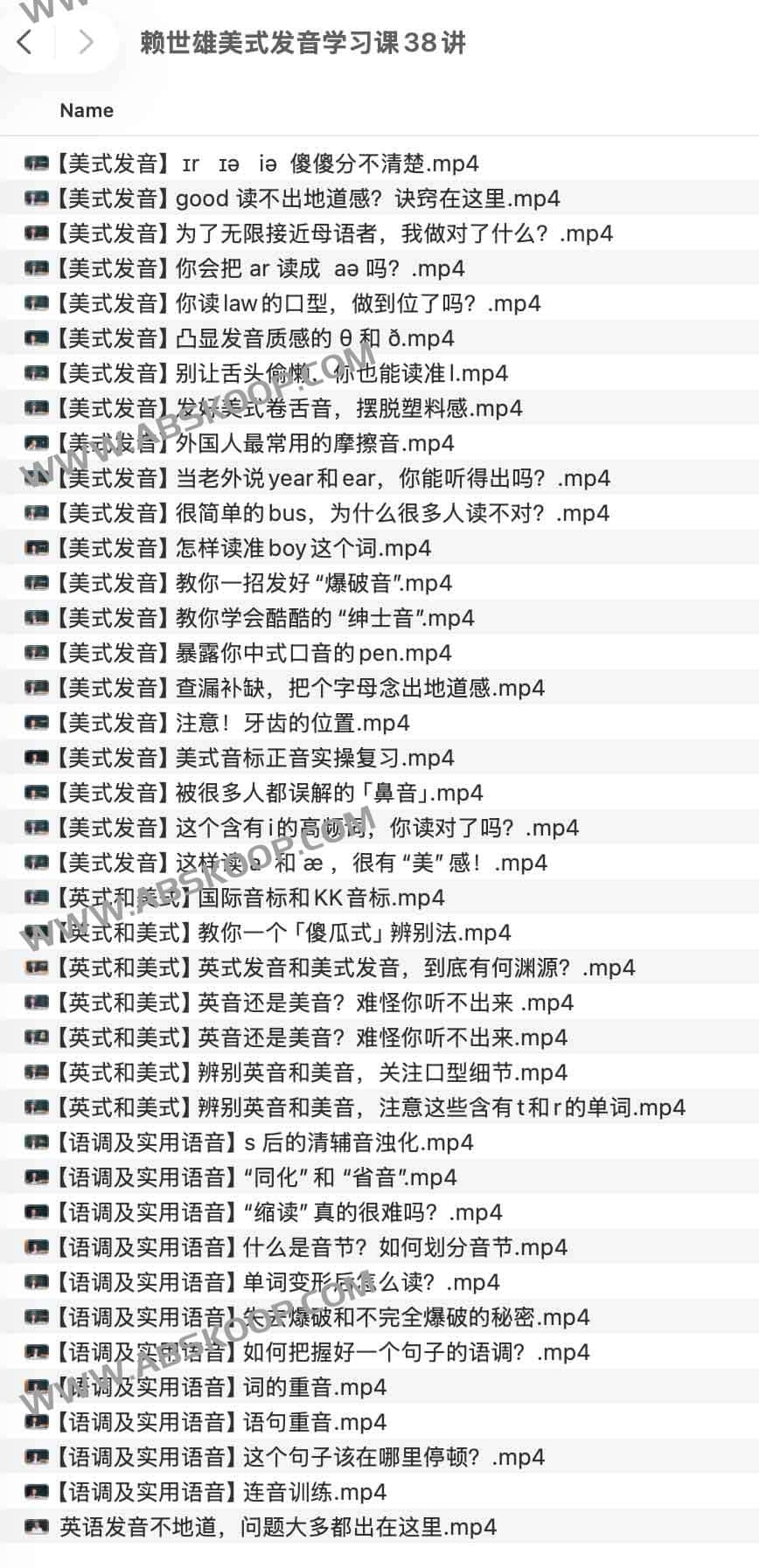Go back to the previous folder

[25, 41]
